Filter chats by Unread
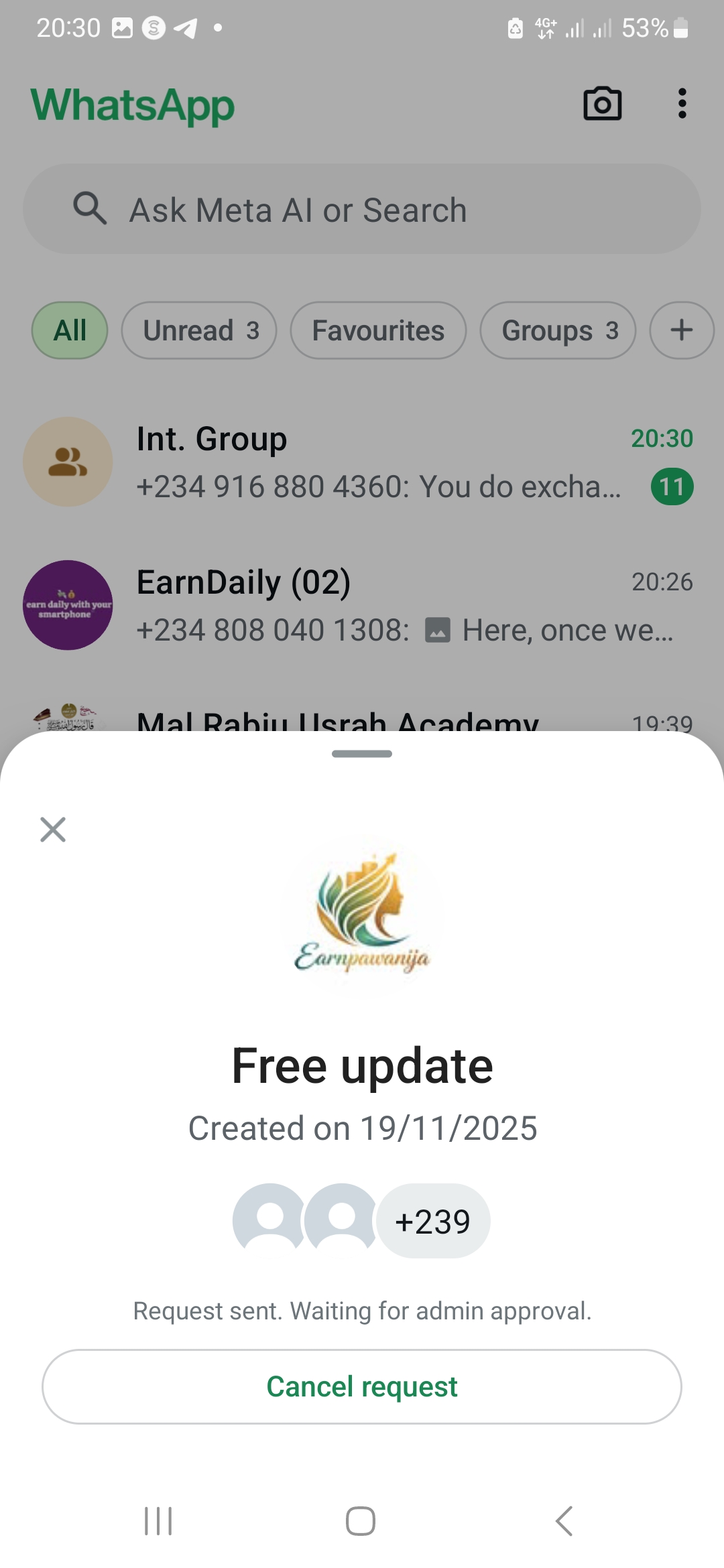724x1568 pixels. coord(199,330)
